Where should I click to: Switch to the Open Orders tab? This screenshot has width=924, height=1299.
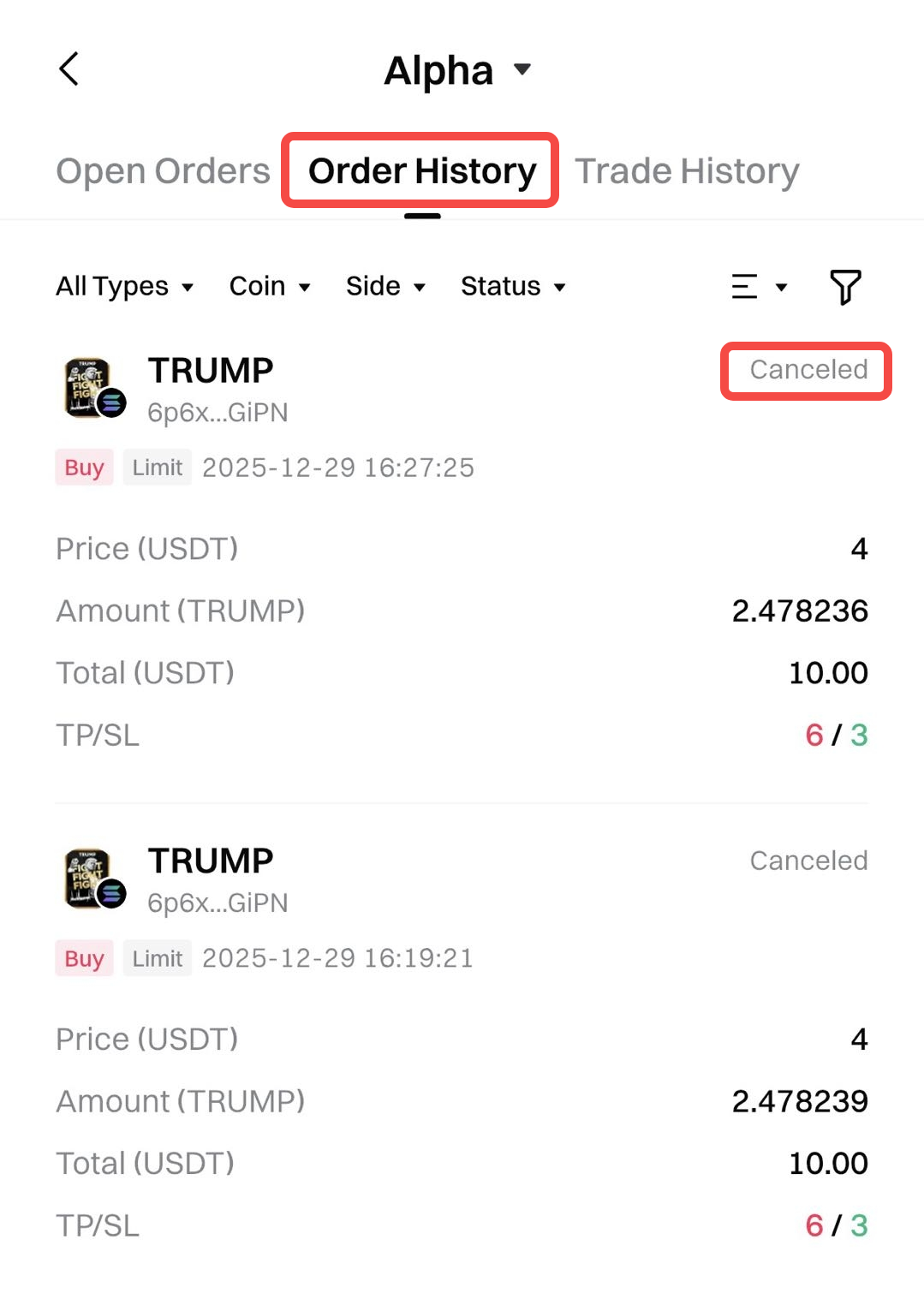point(163,171)
